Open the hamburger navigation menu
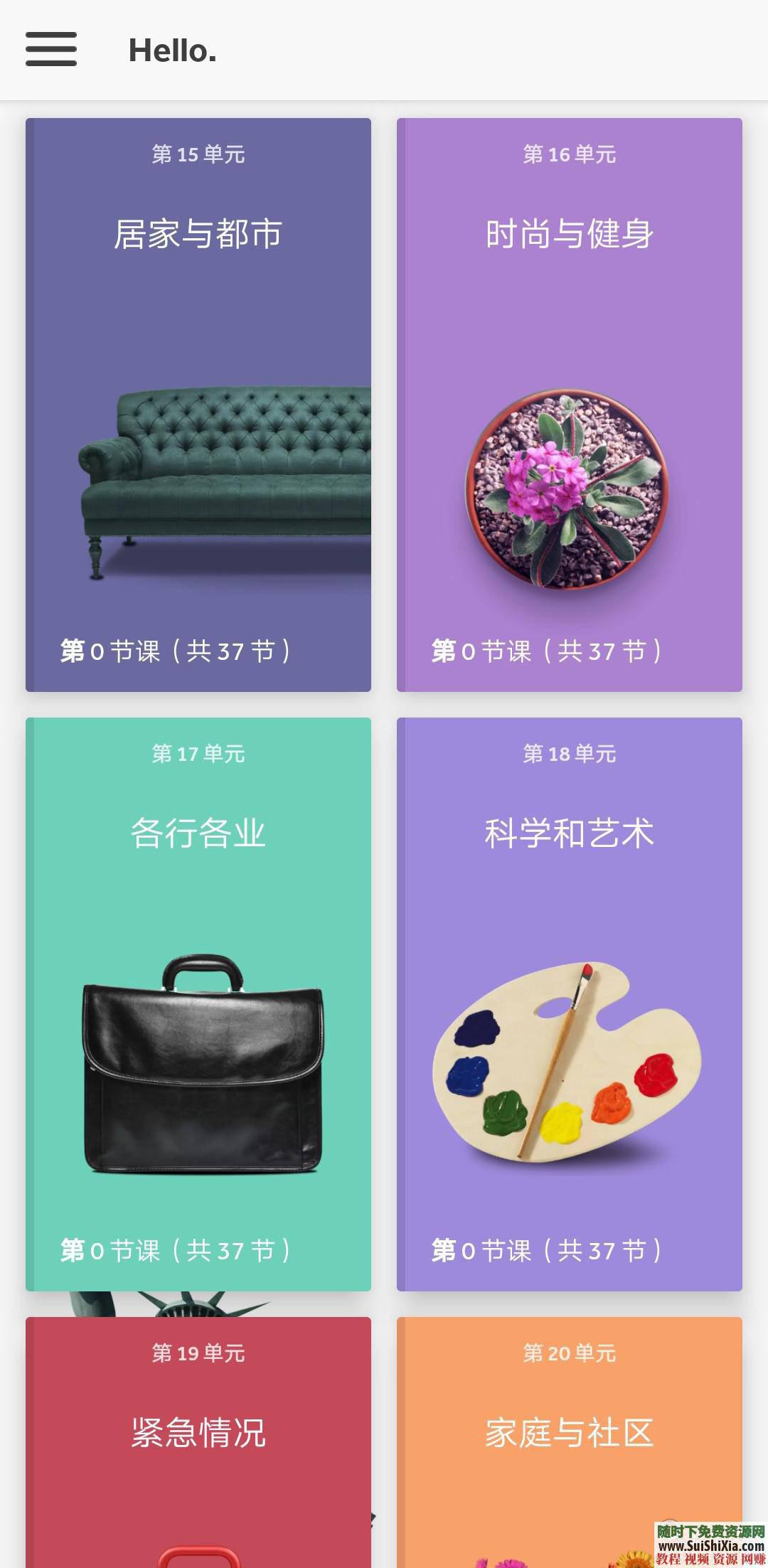 point(50,50)
